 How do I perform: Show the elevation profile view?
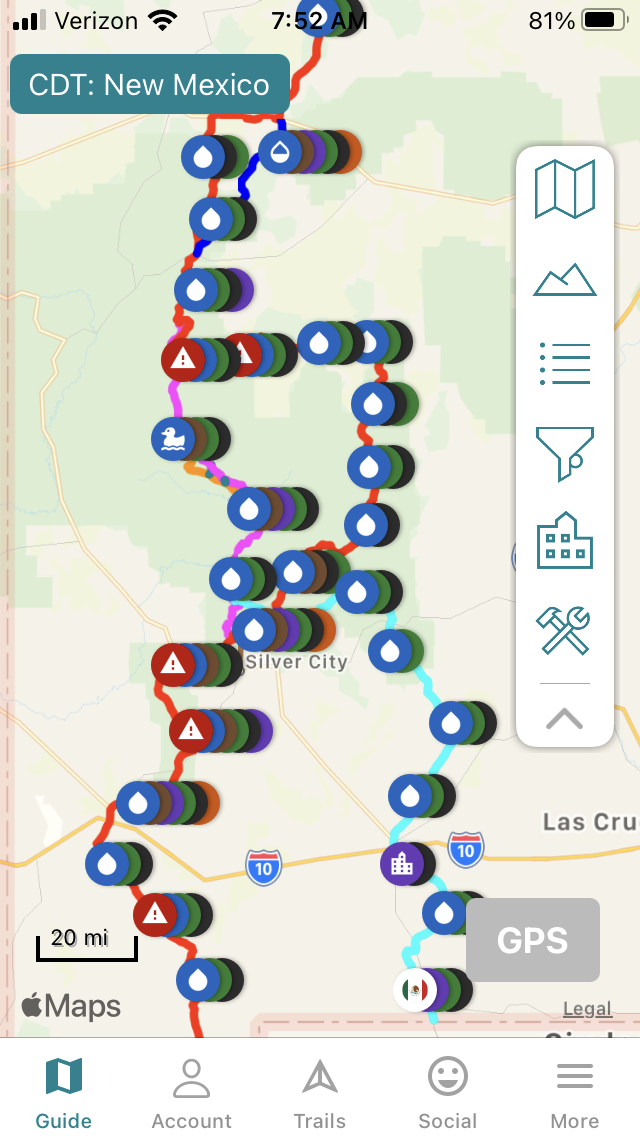pyautogui.click(x=565, y=277)
